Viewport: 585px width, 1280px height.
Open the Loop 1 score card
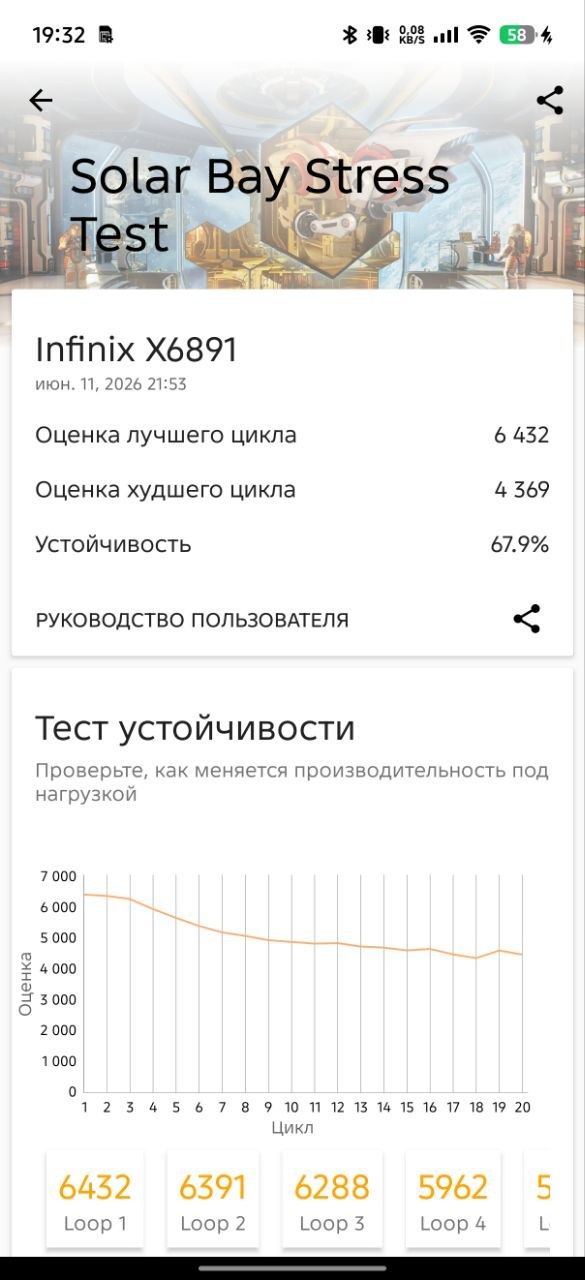[x=95, y=1201]
